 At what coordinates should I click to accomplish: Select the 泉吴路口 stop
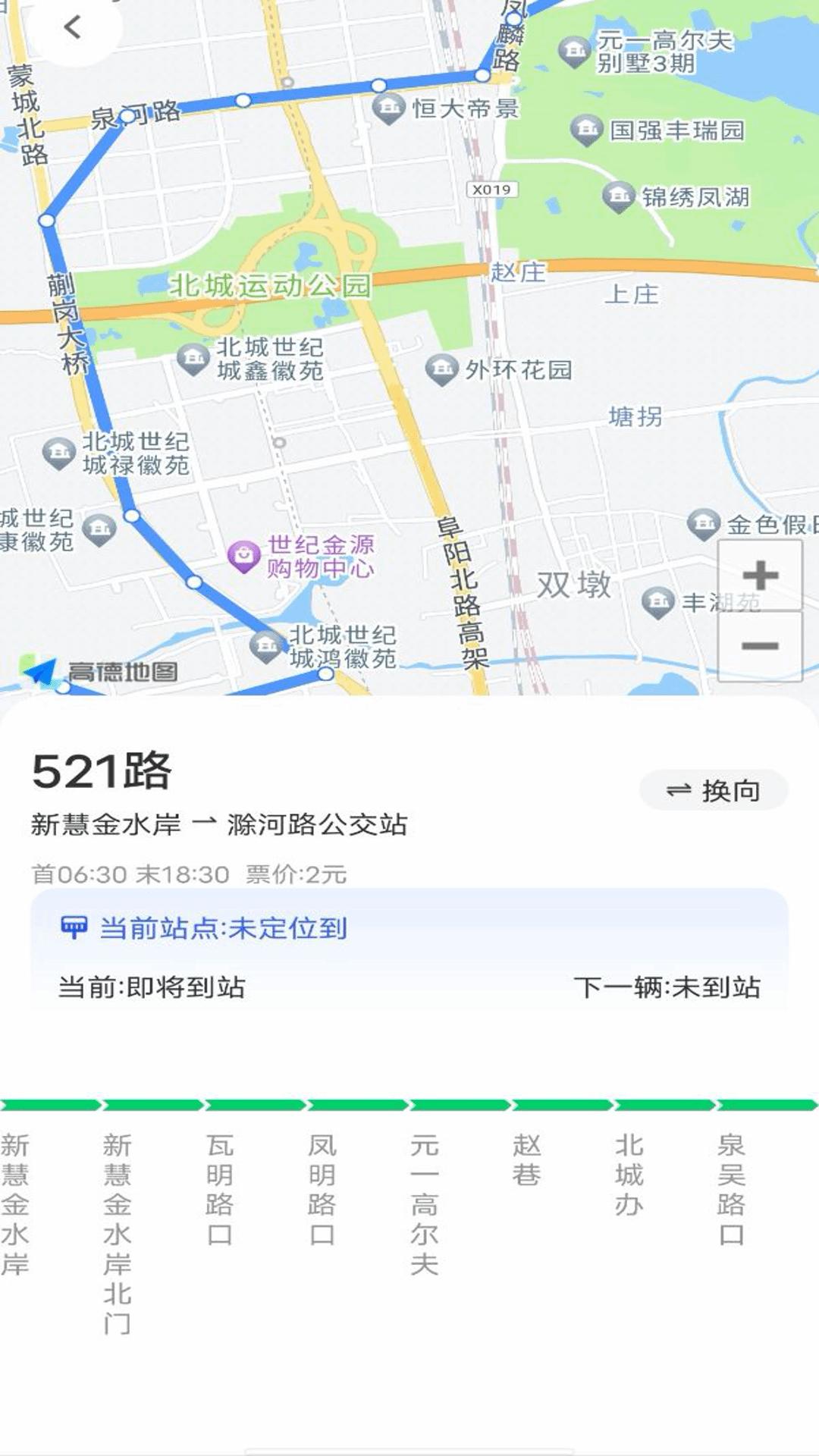tap(732, 1189)
